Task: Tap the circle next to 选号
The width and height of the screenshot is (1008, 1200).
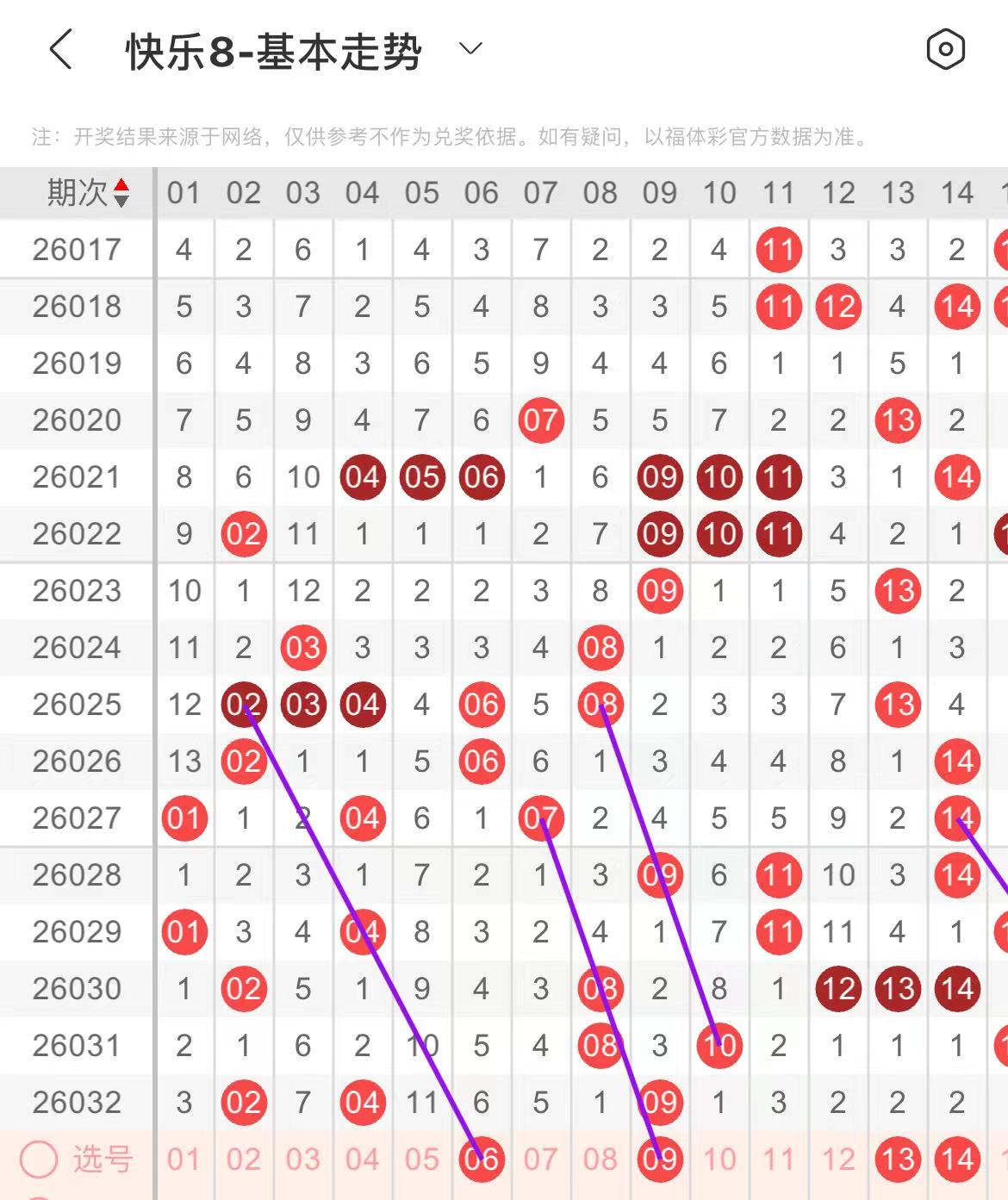Action: coord(39,1160)
